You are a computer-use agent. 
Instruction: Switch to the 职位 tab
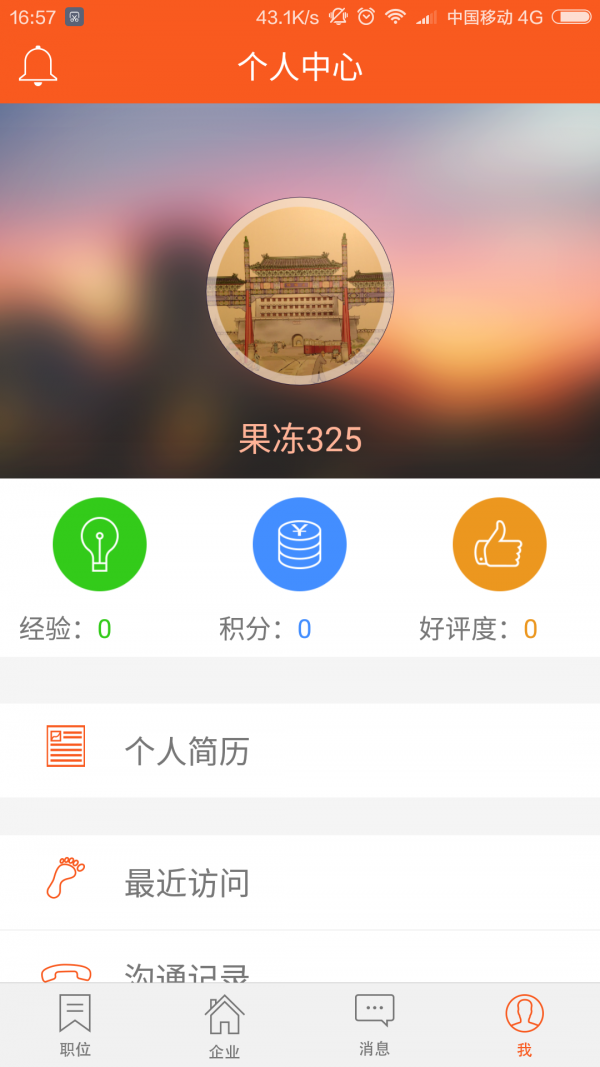pos(75,1026)
